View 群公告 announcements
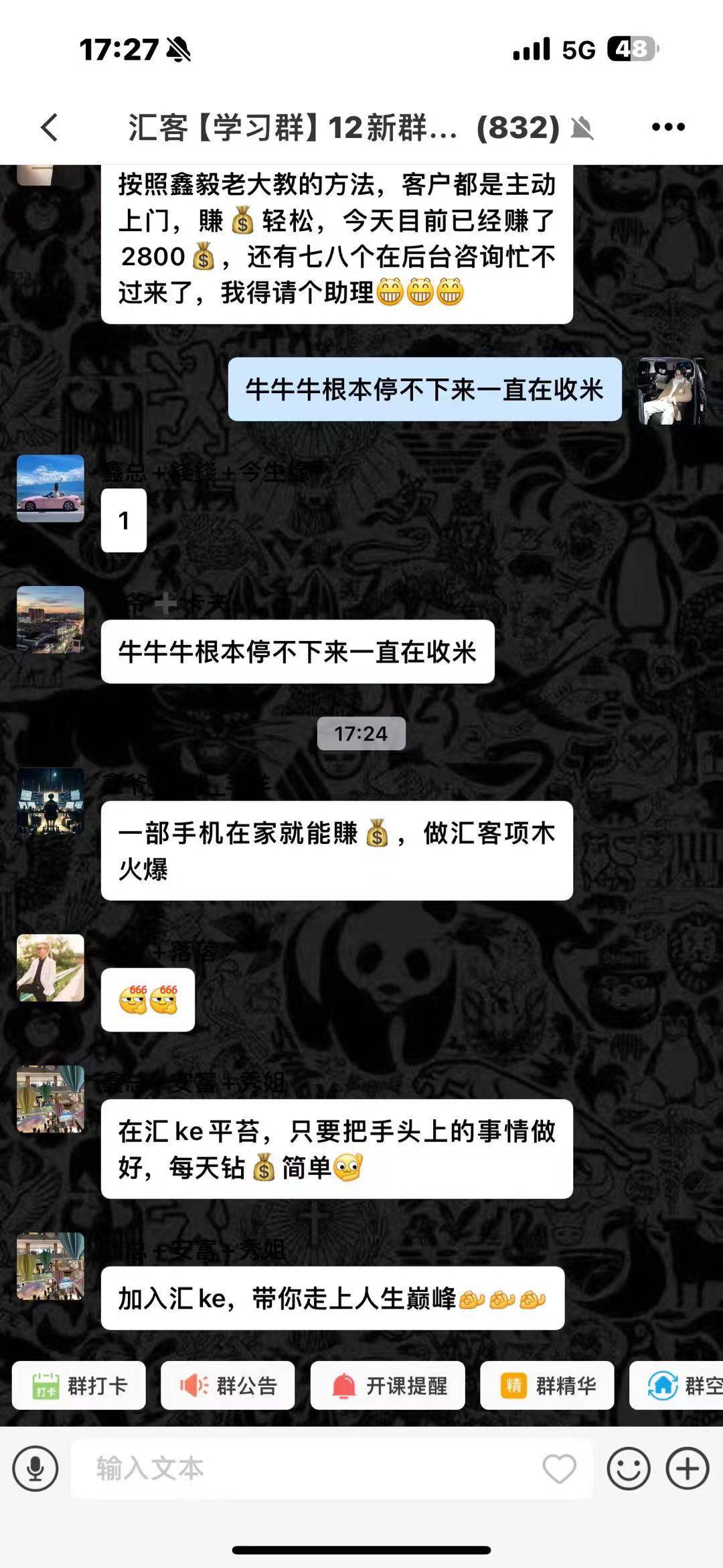723x1568 pixels. [228, 1386]
